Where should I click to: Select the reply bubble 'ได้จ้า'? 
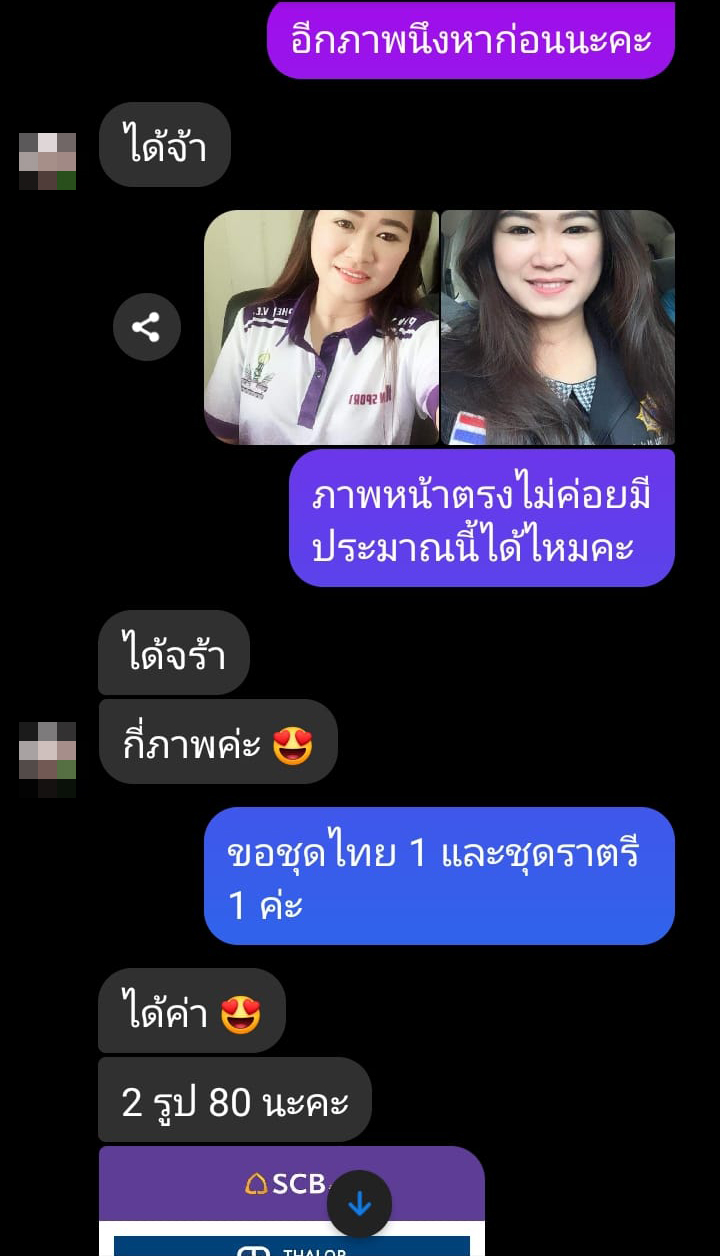164,144
